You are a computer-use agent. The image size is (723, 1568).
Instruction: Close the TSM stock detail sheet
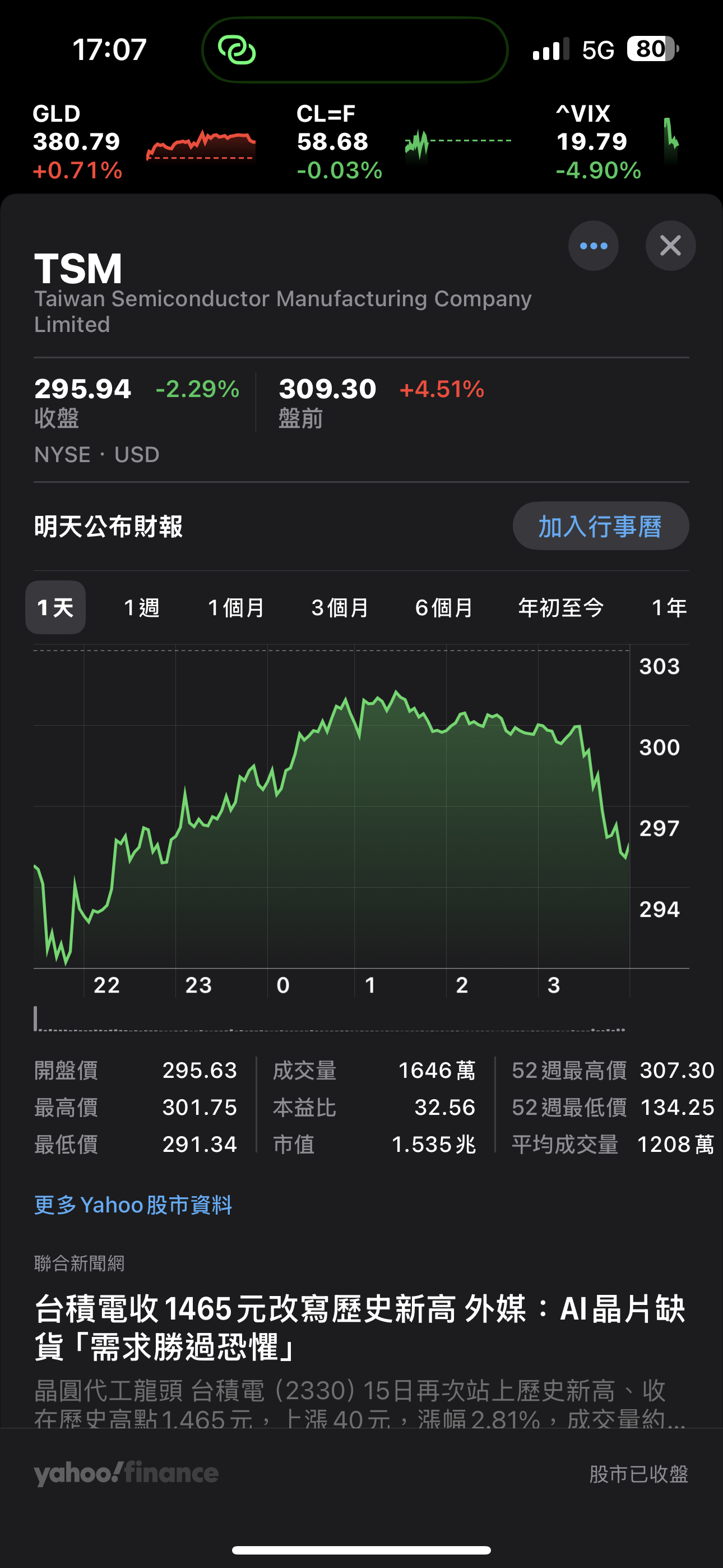click(670, 246)
